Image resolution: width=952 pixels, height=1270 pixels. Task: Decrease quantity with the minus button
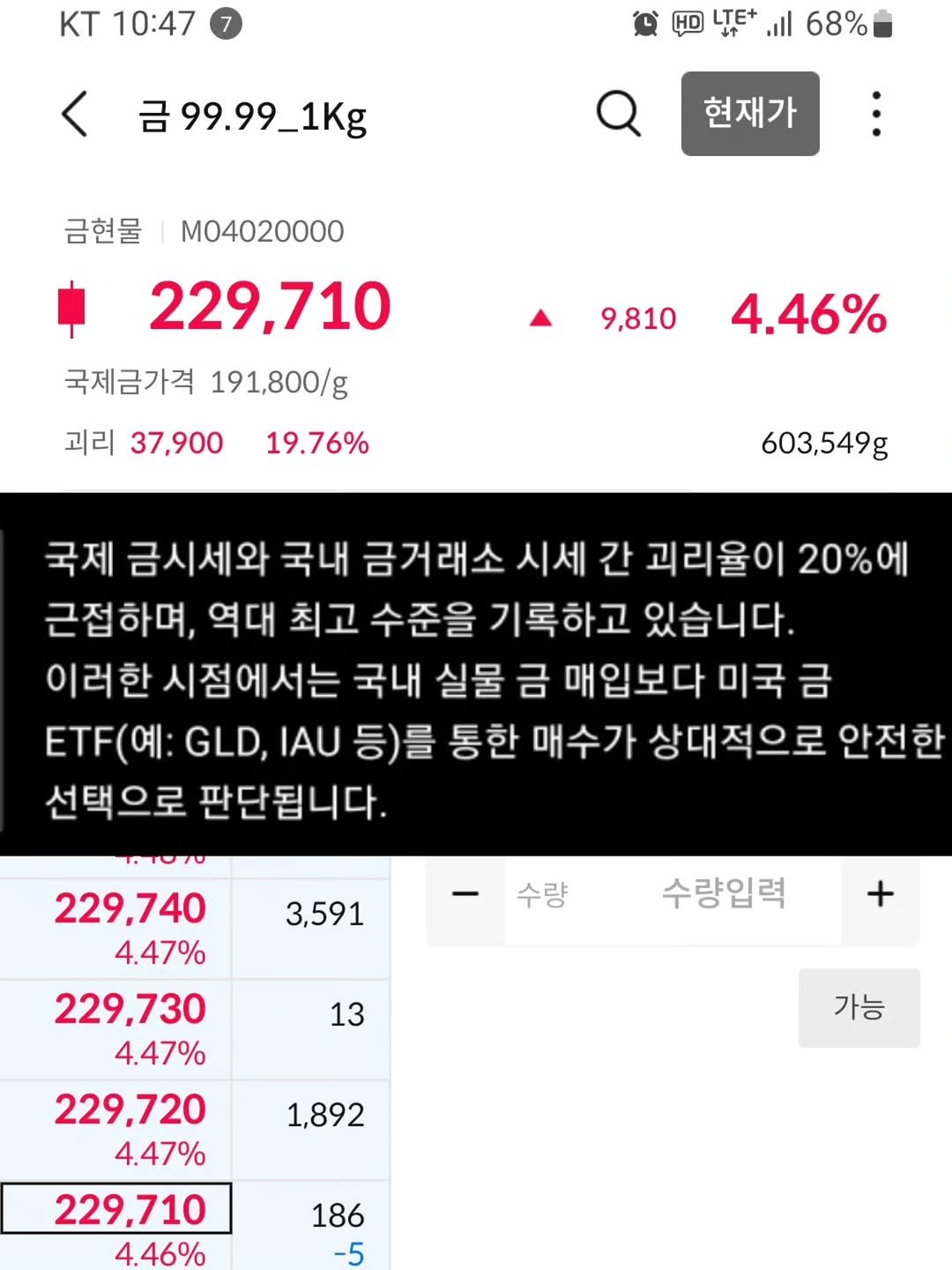[x=465, y=894]
